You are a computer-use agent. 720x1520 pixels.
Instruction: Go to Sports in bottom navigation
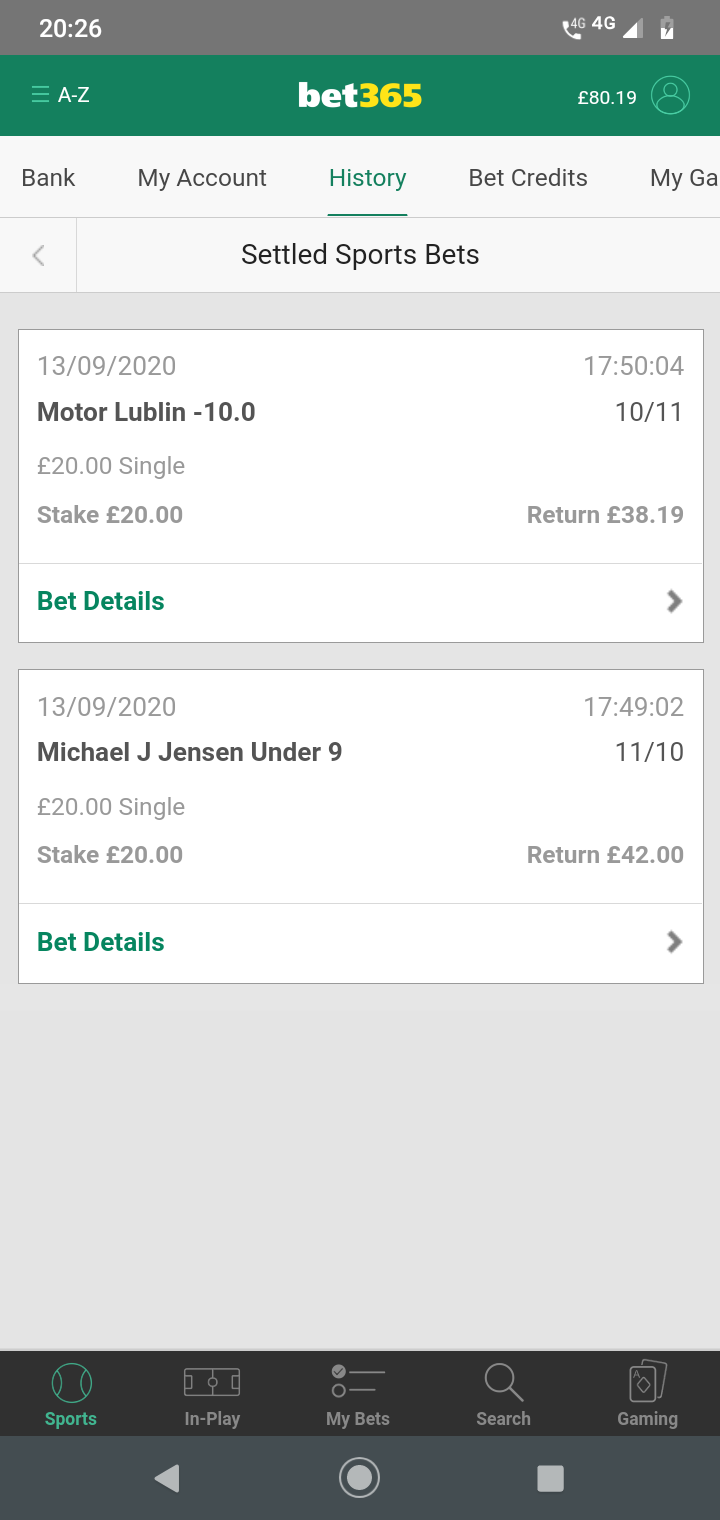pyautogui.click(x=71, y=1395)
